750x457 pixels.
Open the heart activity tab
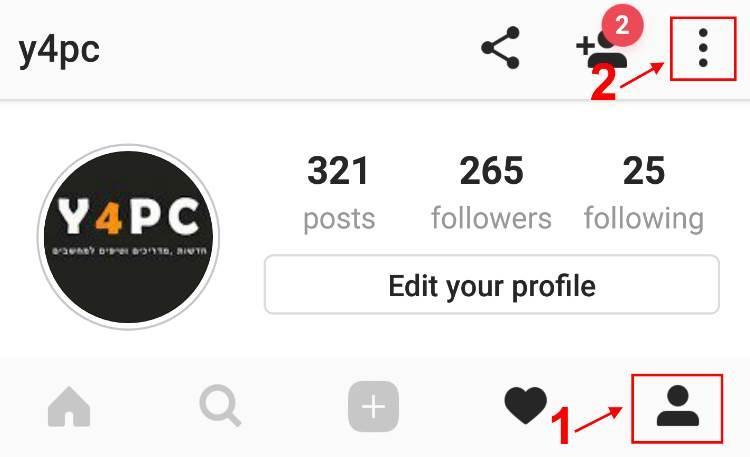[x=525, y=406]
